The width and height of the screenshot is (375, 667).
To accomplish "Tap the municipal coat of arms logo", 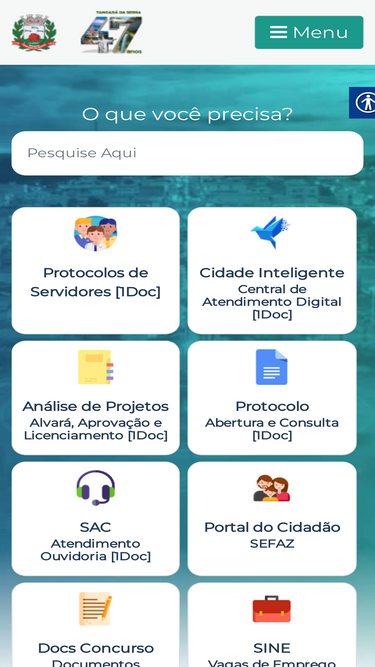I will coord(34,32).
